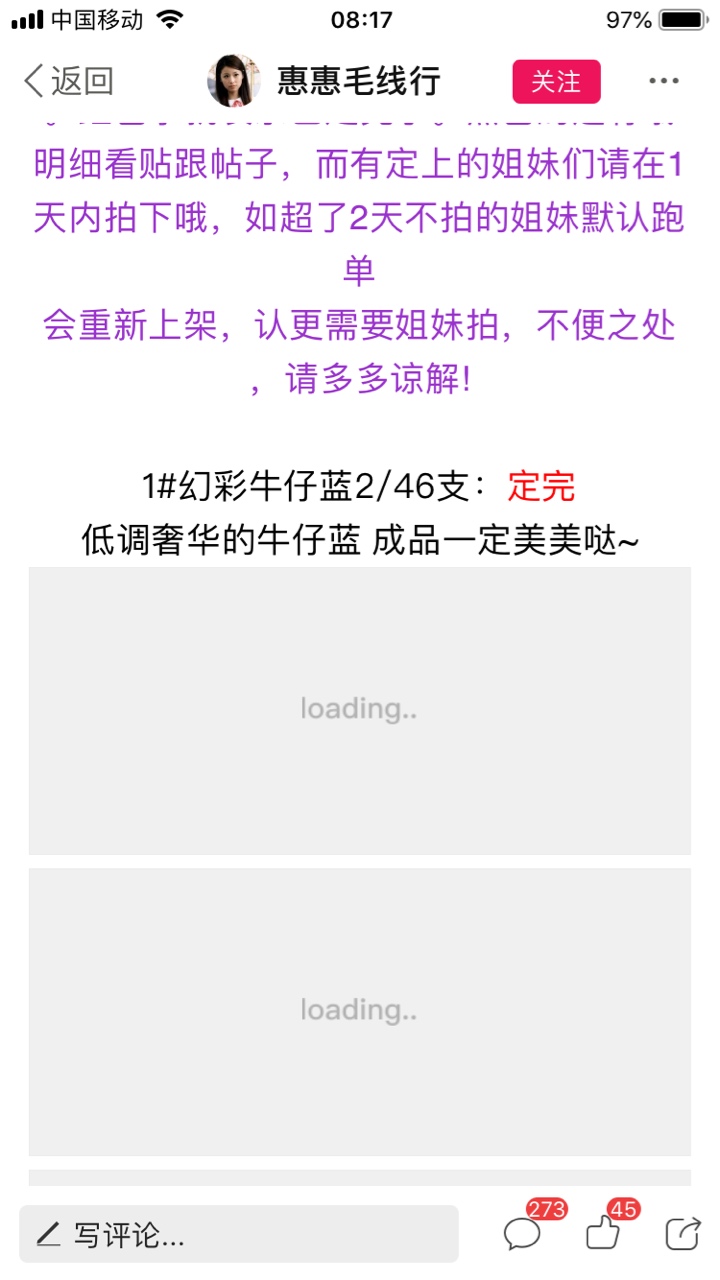Follow the author with 关注 button
This screenshot has height=1280, width=720.
[556, 81]
